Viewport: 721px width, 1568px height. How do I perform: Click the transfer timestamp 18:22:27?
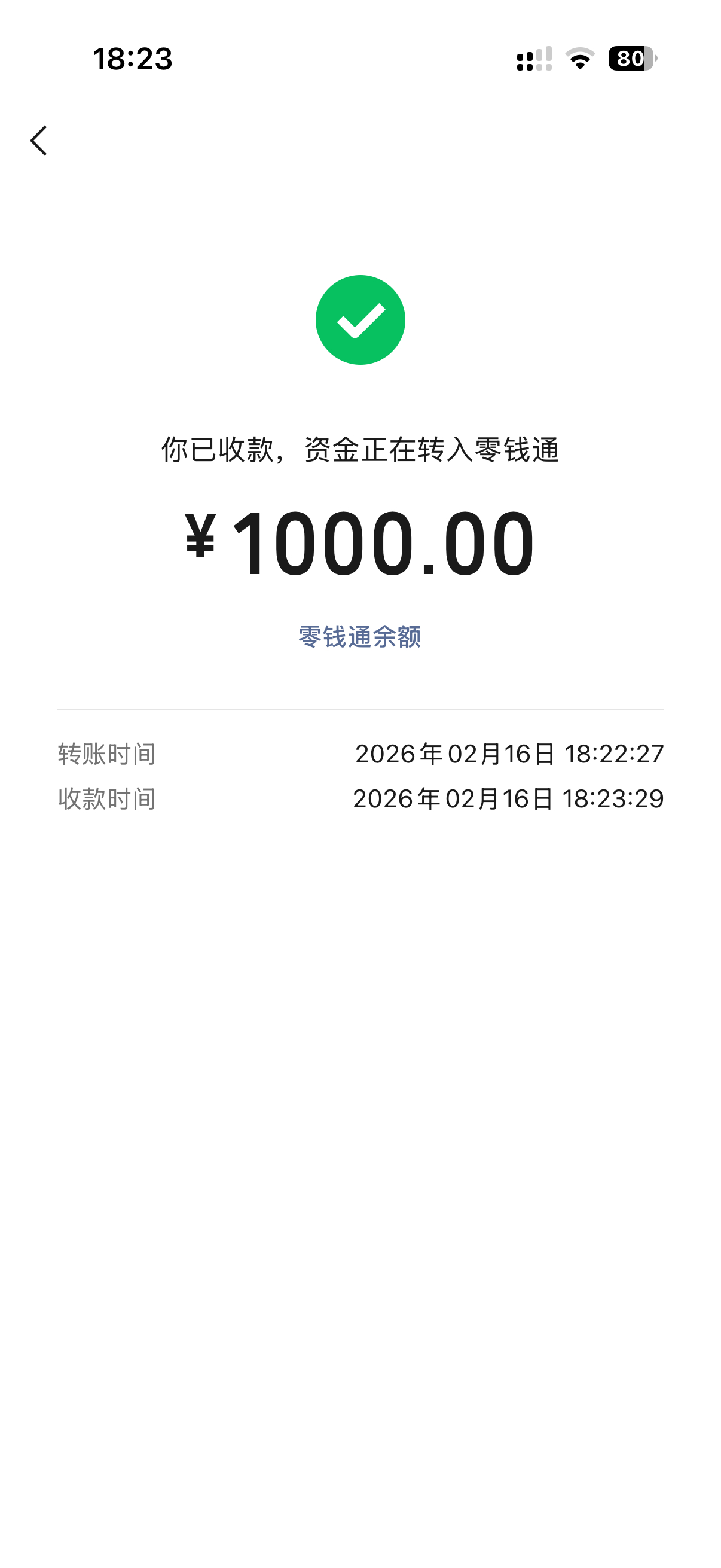pos(612,755)
